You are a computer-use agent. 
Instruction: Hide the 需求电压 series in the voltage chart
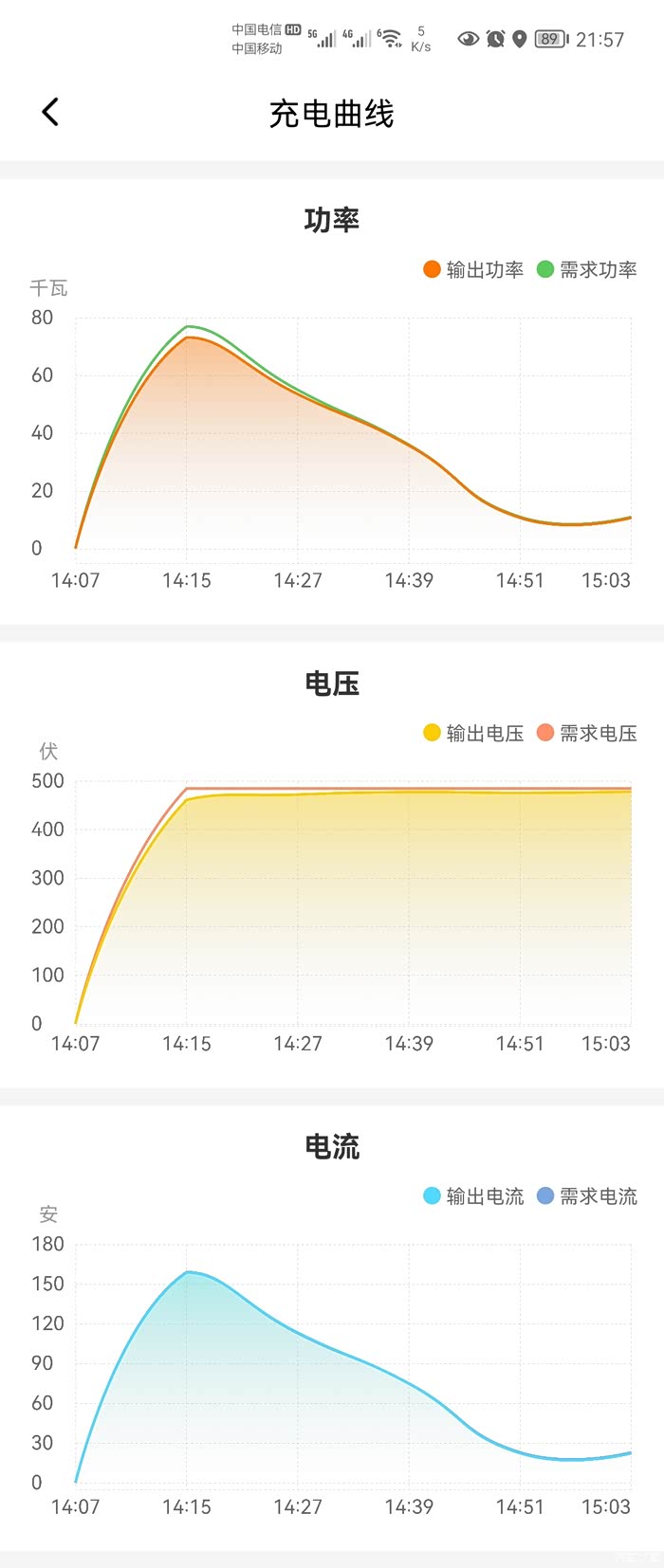tap(587, 733)
